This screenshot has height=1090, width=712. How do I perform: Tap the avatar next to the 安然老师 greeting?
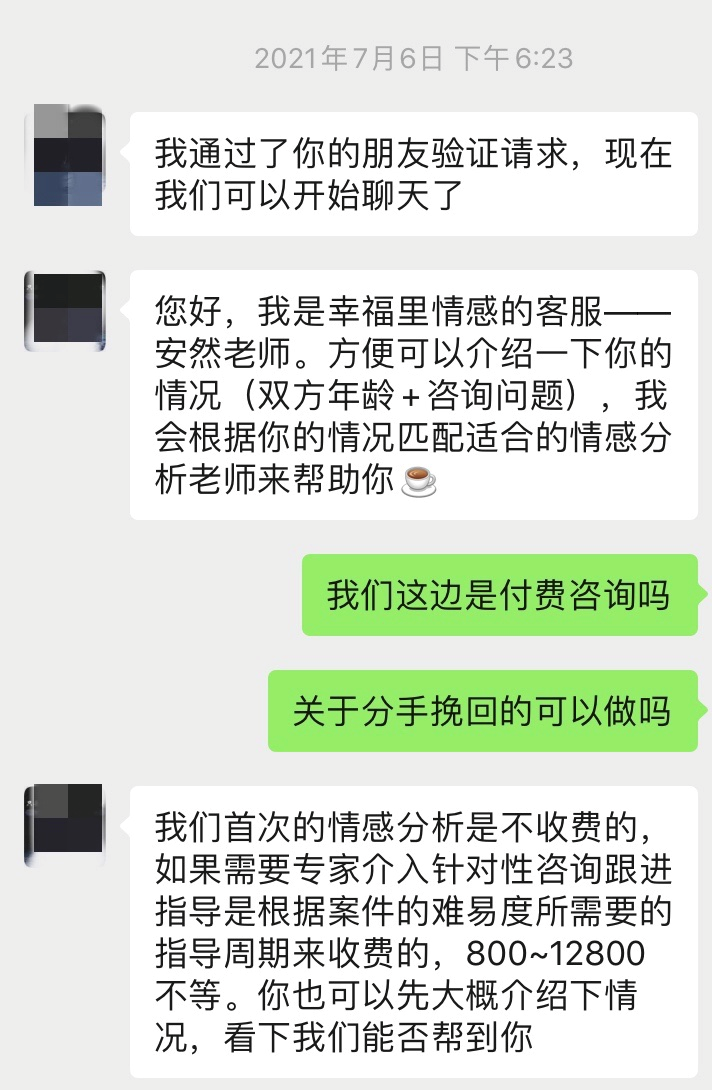64,311
